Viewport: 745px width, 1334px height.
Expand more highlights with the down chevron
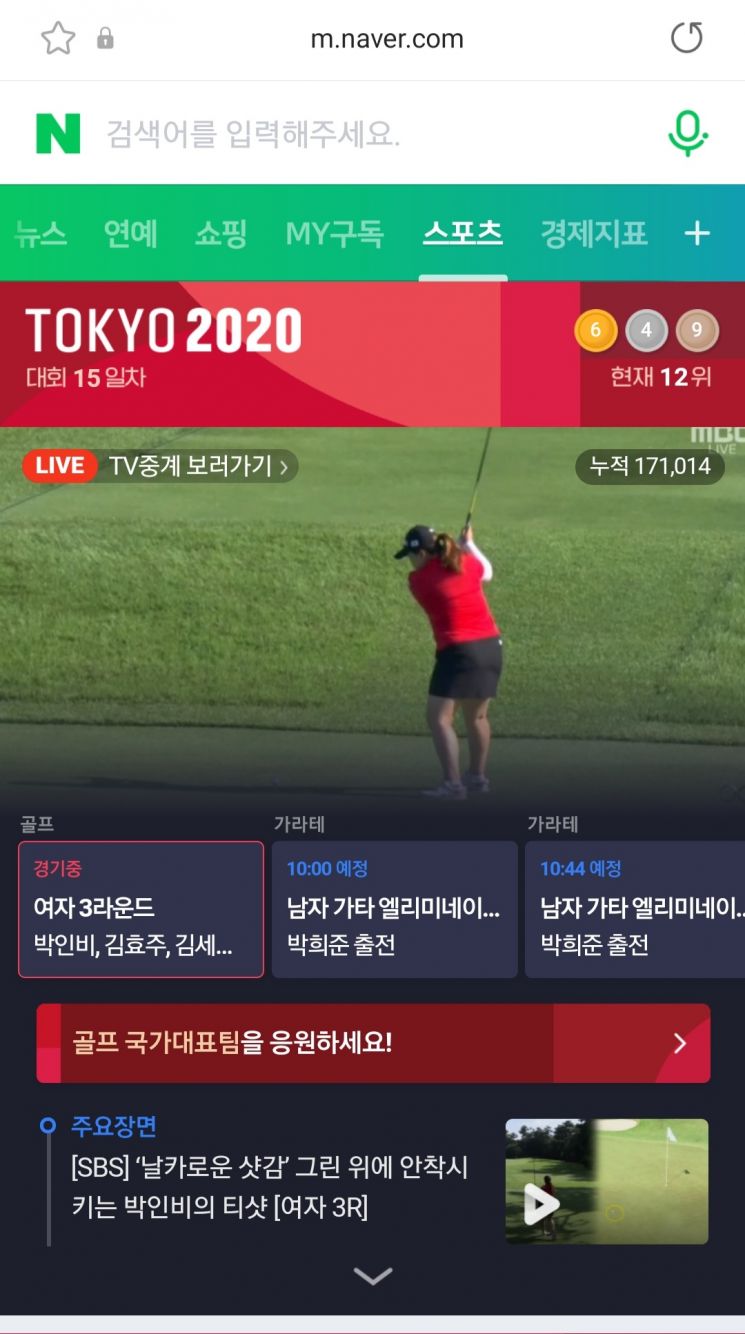pyautogui.click(x=373, y=1276)
